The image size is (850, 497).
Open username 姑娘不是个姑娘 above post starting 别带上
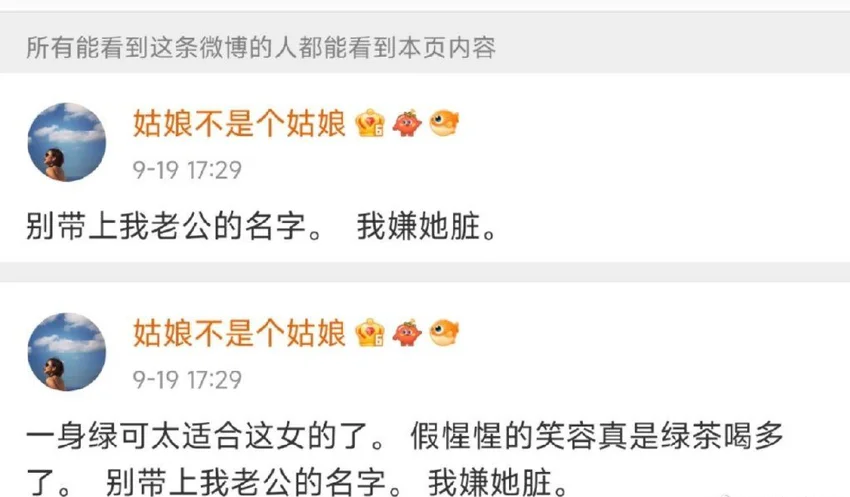pos(240,124)
